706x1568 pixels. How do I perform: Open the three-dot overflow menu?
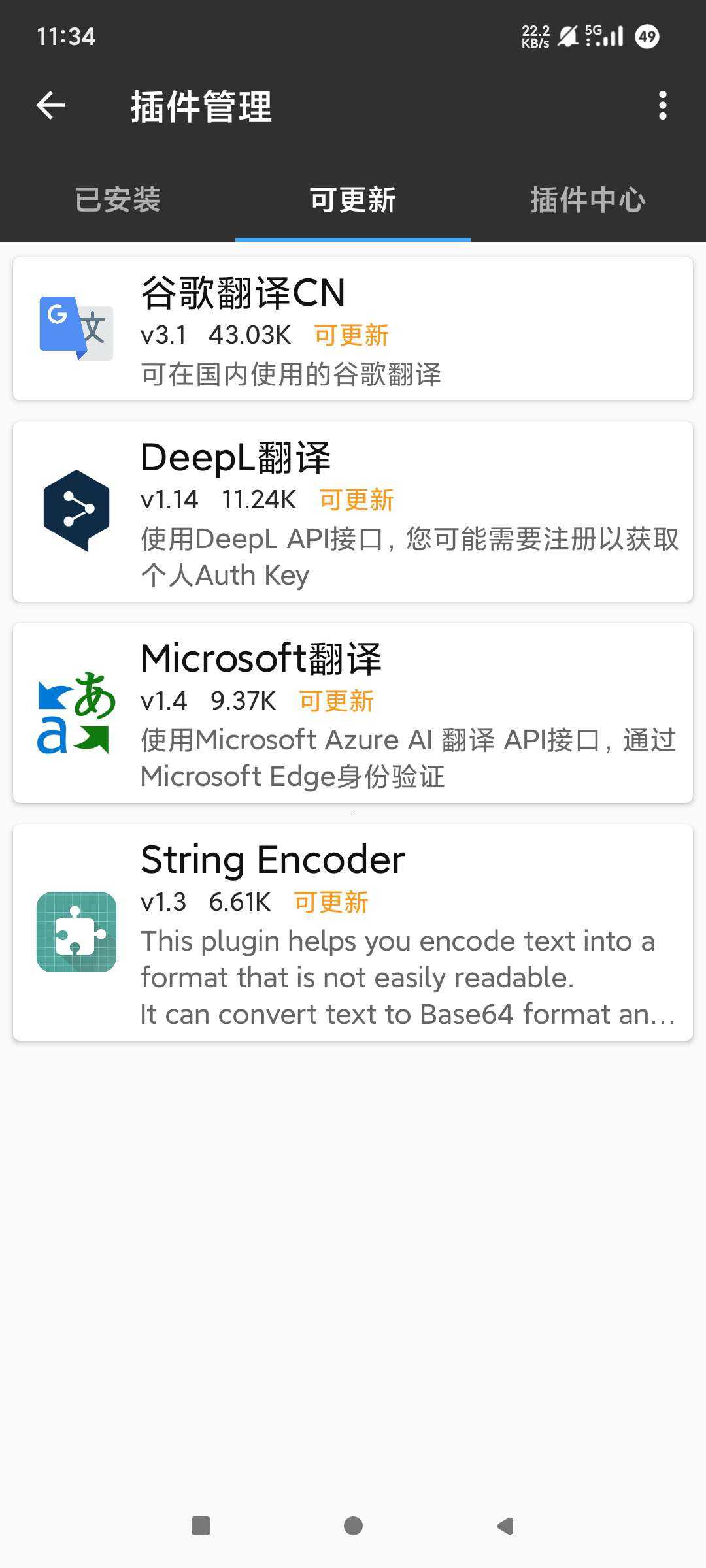tap(662, 106)
